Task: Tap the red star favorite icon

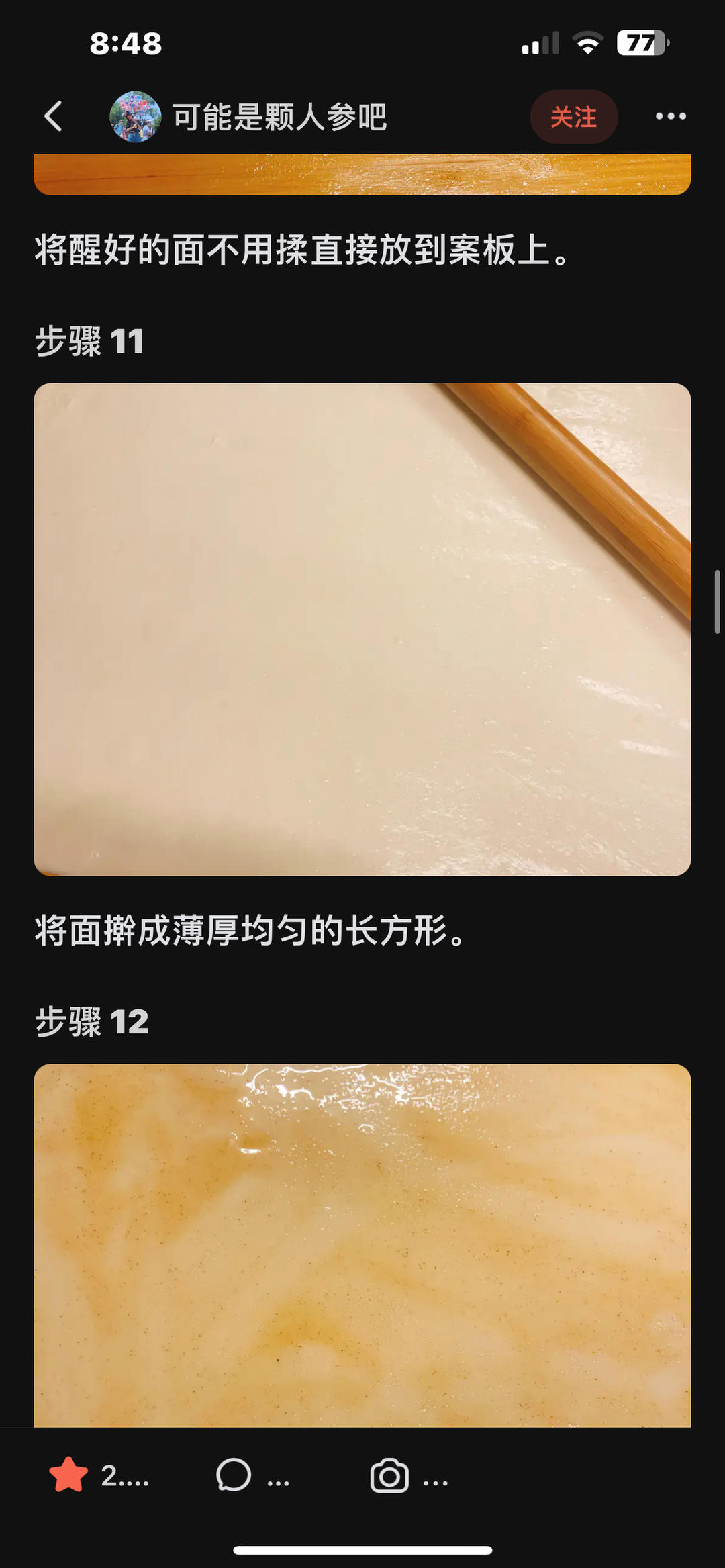Action: (68, 1475)
